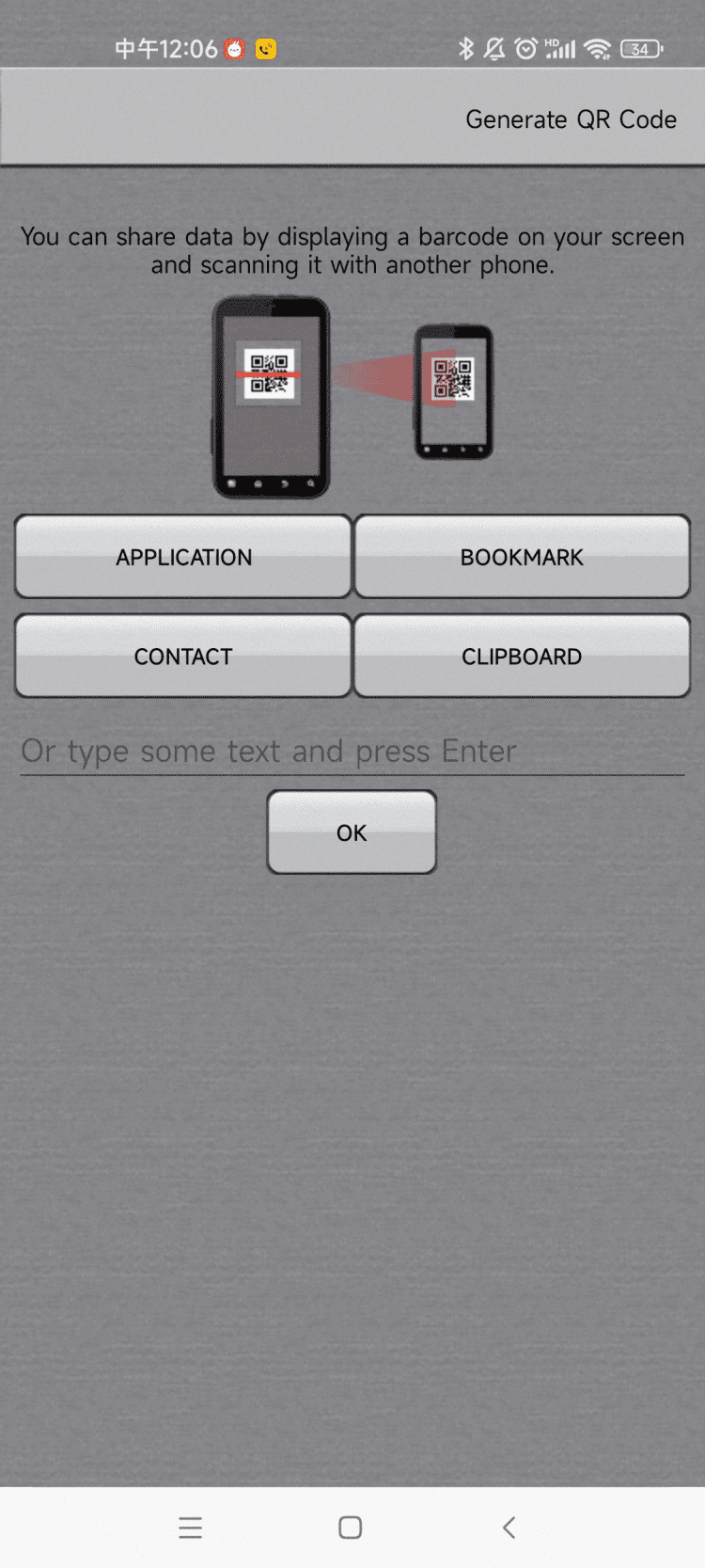Go back using system navigation
The image size is (705, 1568).
509,1528
